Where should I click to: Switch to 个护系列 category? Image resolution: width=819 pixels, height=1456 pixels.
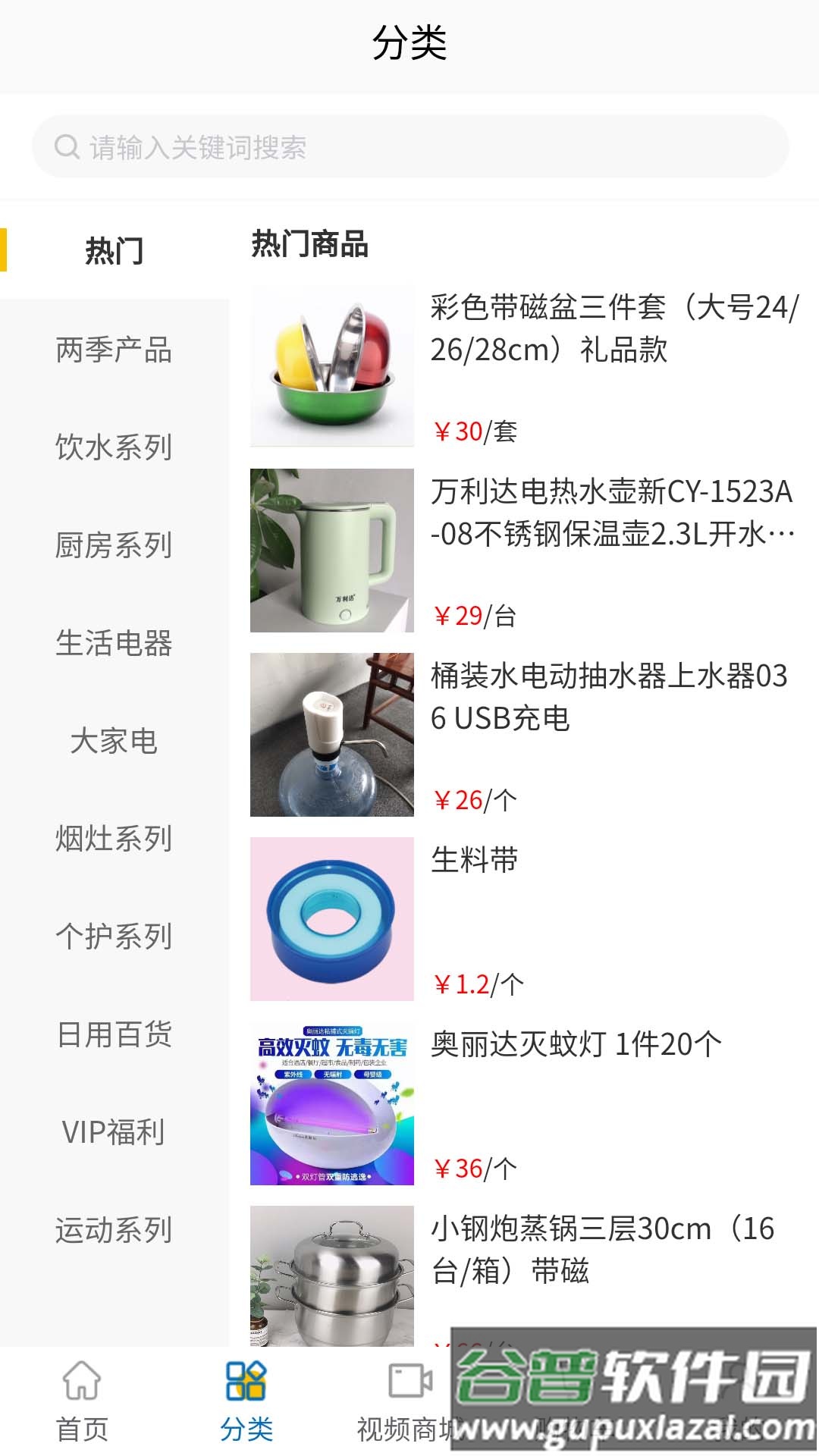[114, 937]
